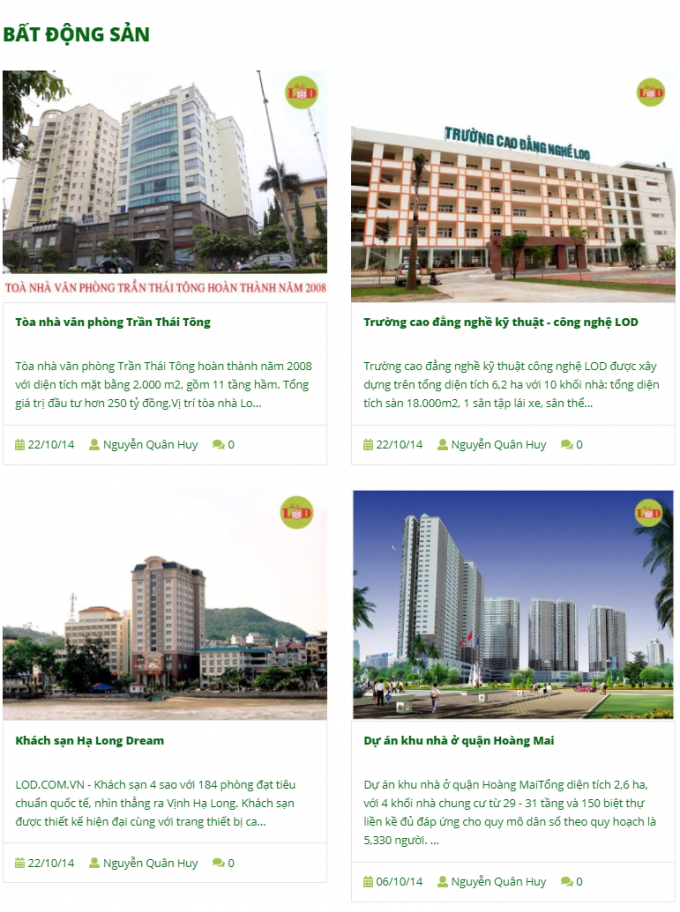Open the Hạ Long Dream hotel photo
The width and height of the screenshot is (680, 912).
[164, 605]
